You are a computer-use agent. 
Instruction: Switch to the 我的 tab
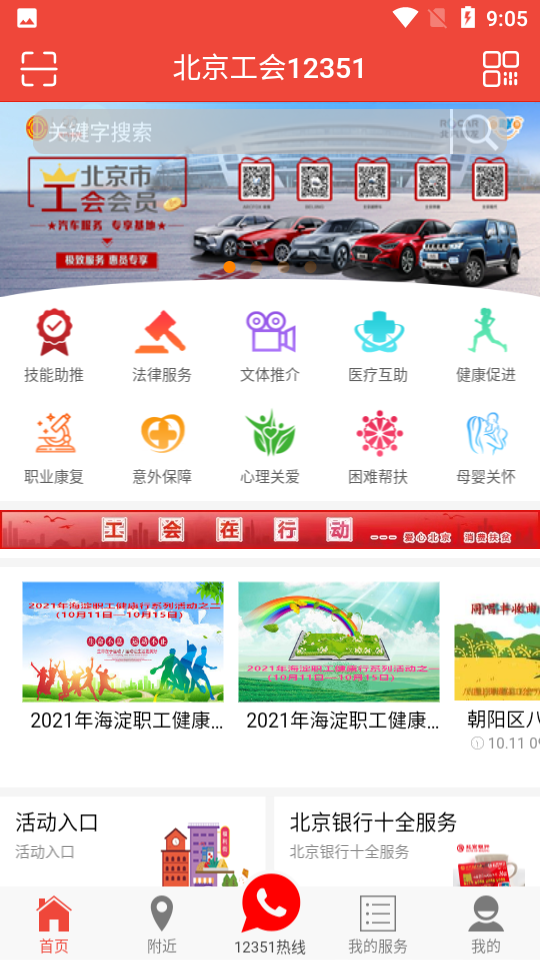(x=486, y=924)
